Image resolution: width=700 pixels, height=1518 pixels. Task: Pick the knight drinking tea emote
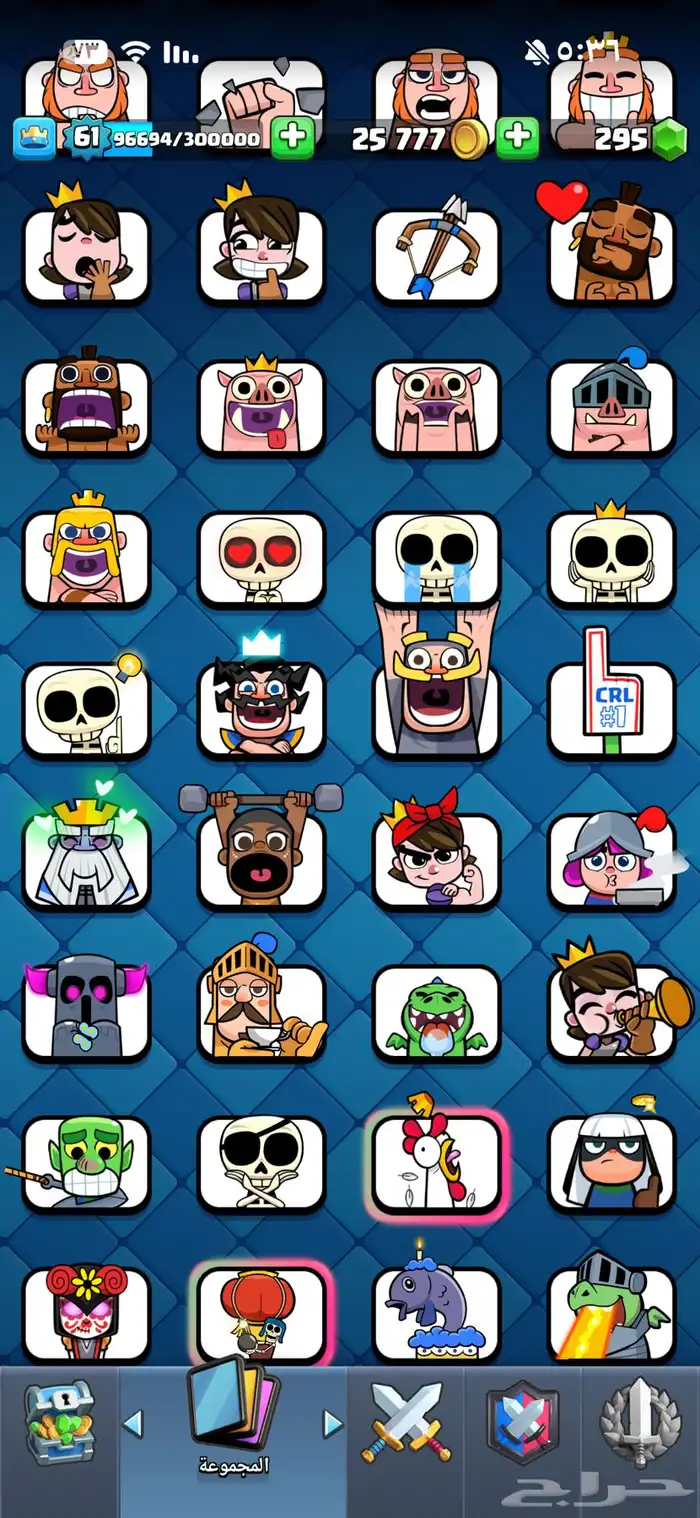click(261, 1011)
